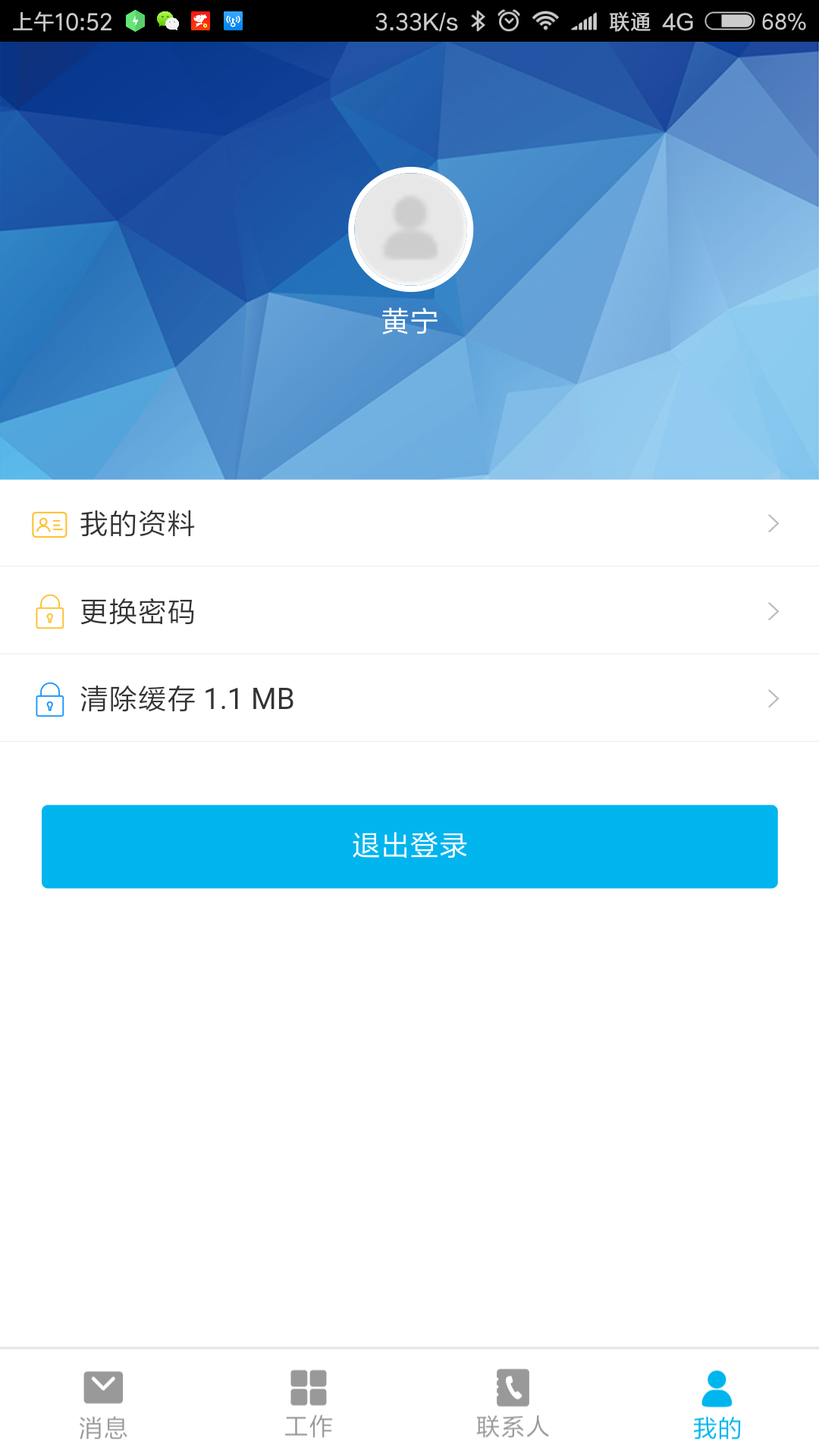
Task: Select 清除缓存 to clear 1.1 MB cache
Action: (409, 698)
